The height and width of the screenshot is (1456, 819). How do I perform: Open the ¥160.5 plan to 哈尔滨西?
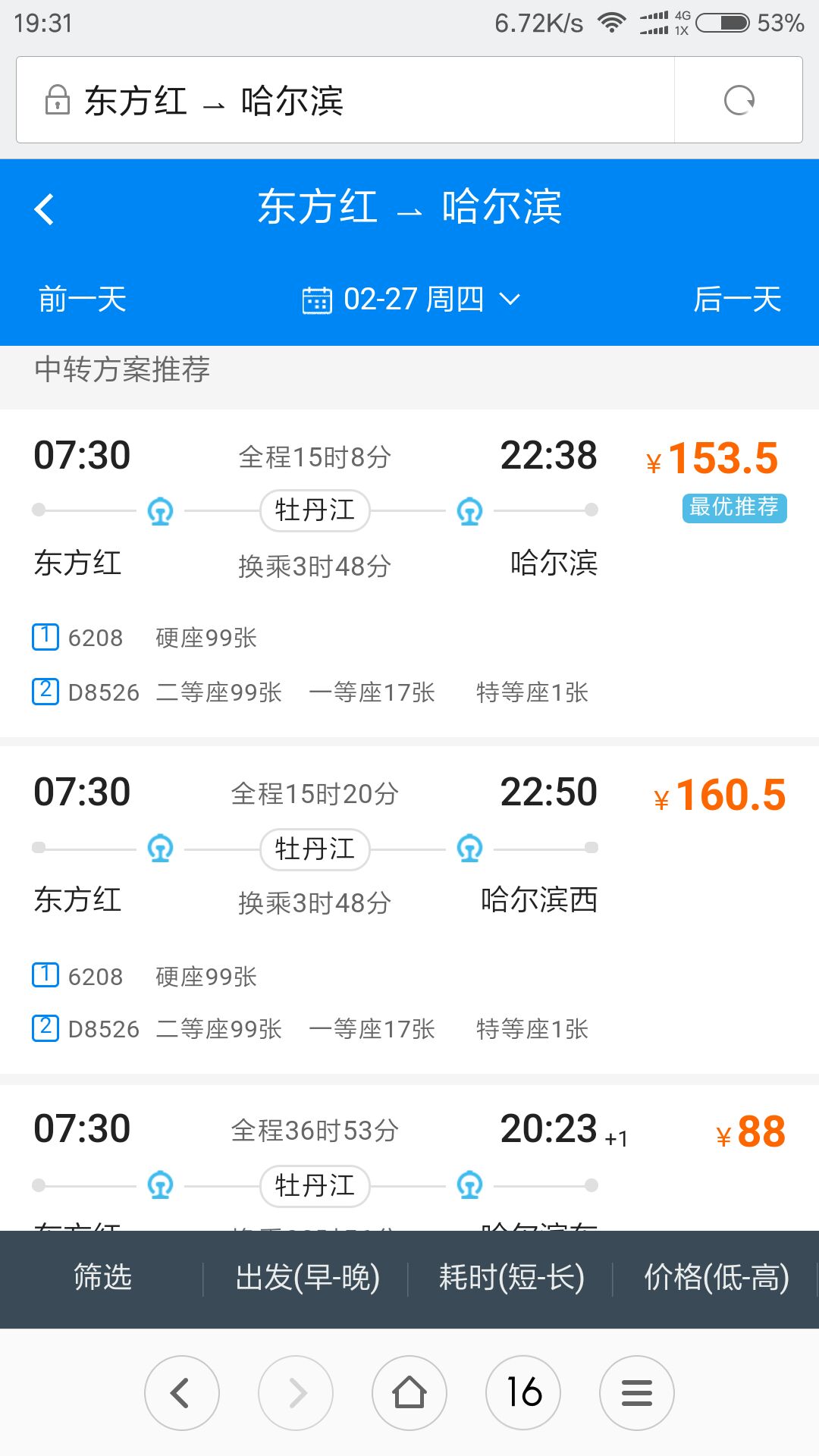click(409, 910)
